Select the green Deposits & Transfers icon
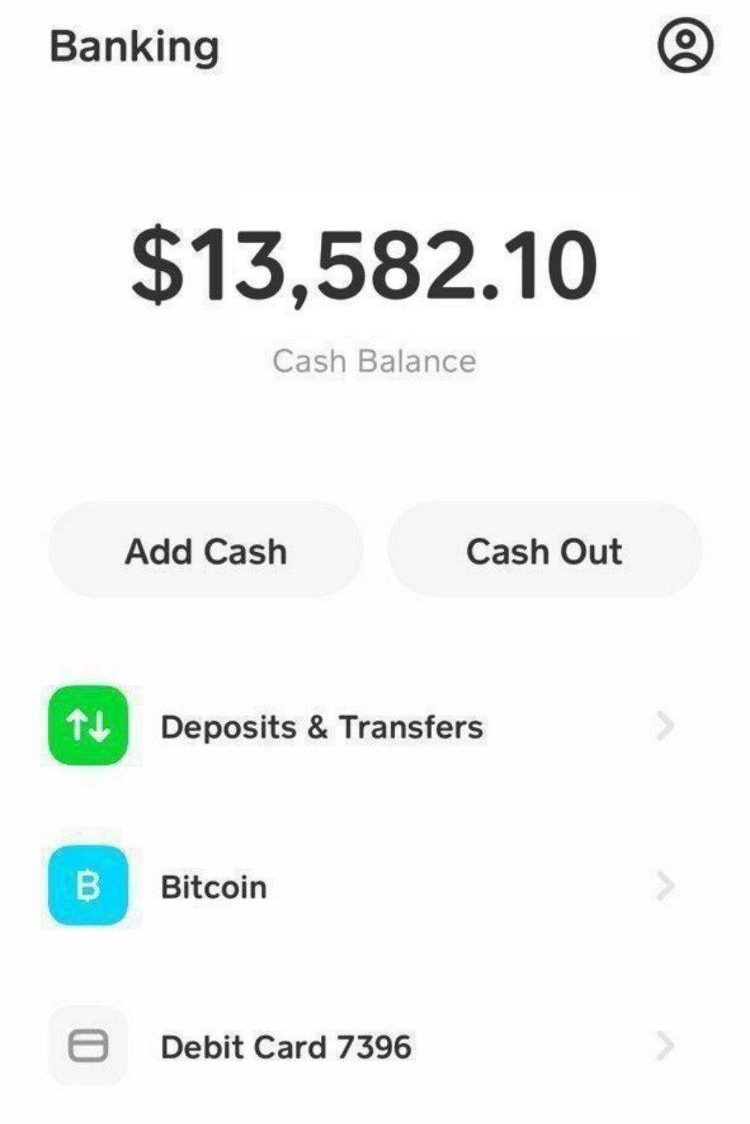This screenshot has width=750, height=1124. tap(88, 727)
